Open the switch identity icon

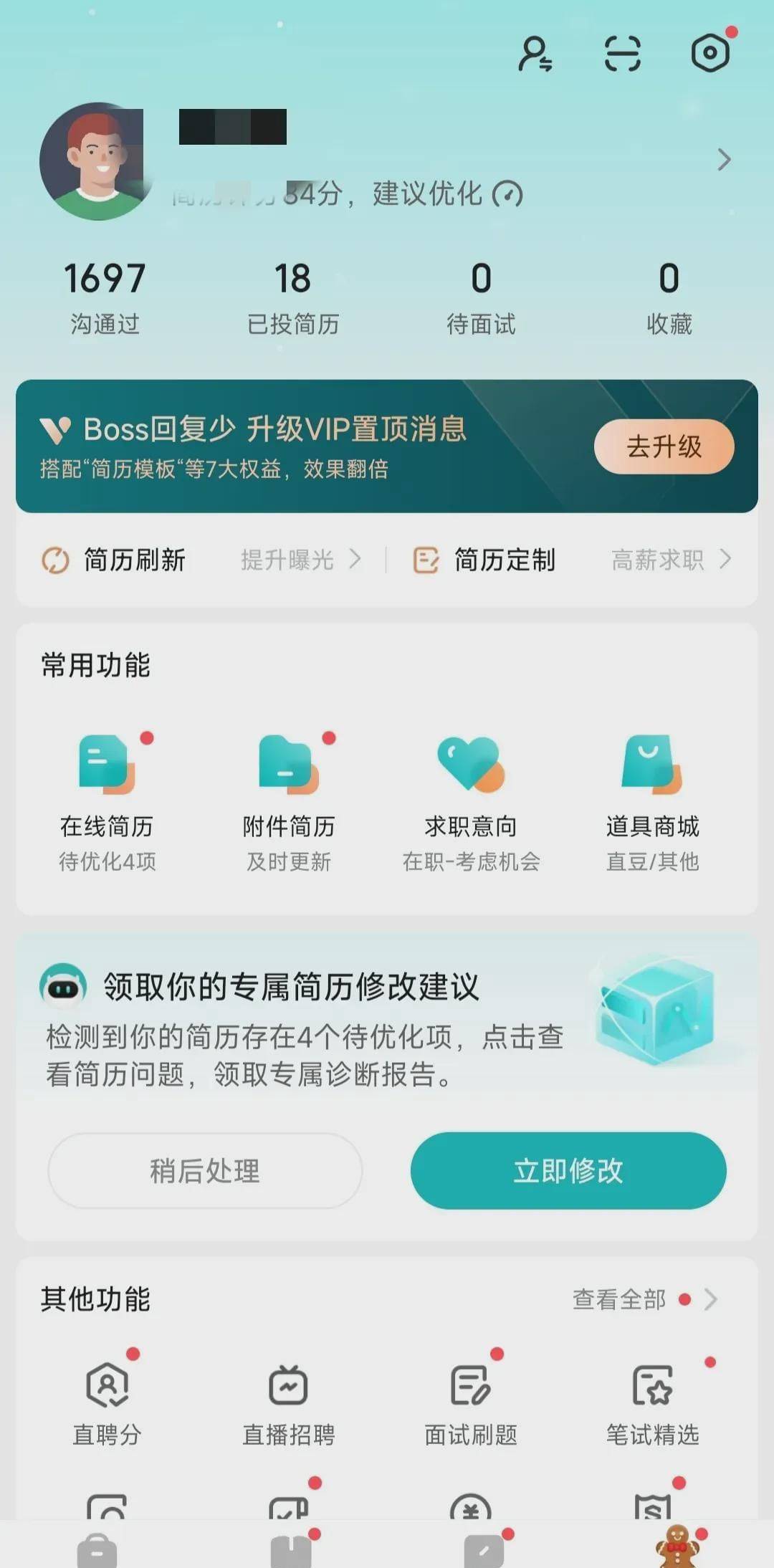click(x=535, y=54)
